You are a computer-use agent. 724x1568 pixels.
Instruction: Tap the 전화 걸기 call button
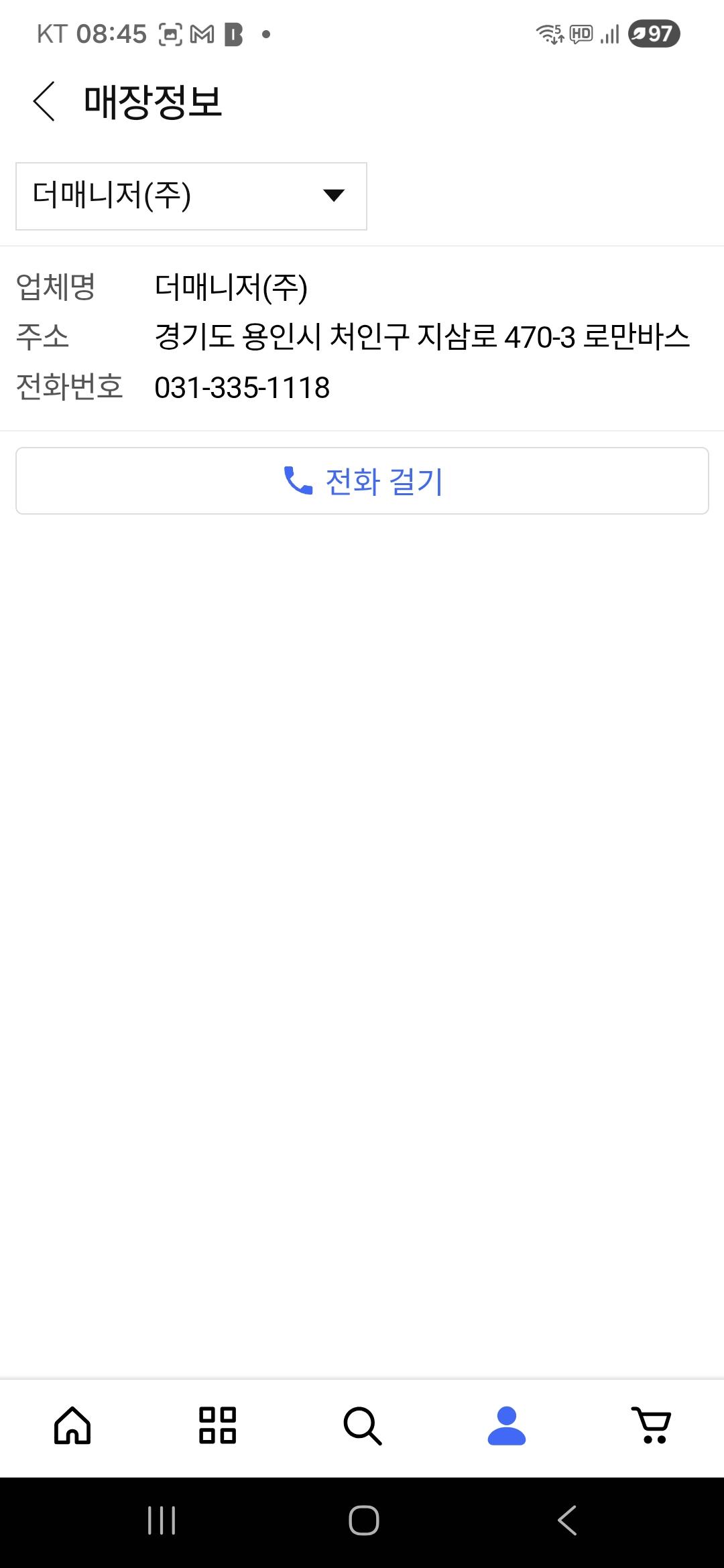point(362,480)
